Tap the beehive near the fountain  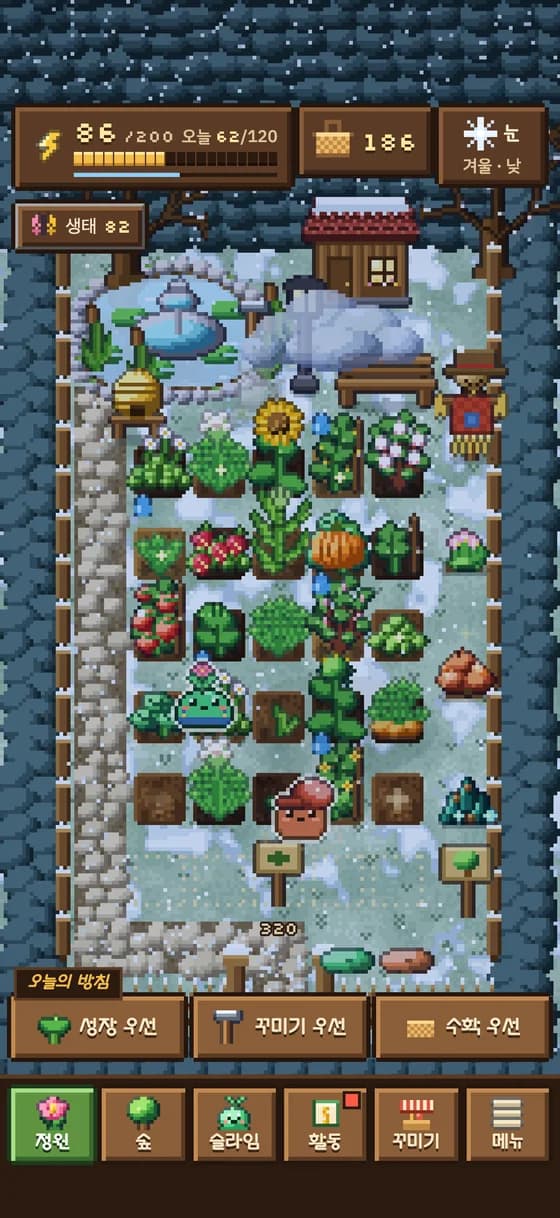[x=138, y=396]
